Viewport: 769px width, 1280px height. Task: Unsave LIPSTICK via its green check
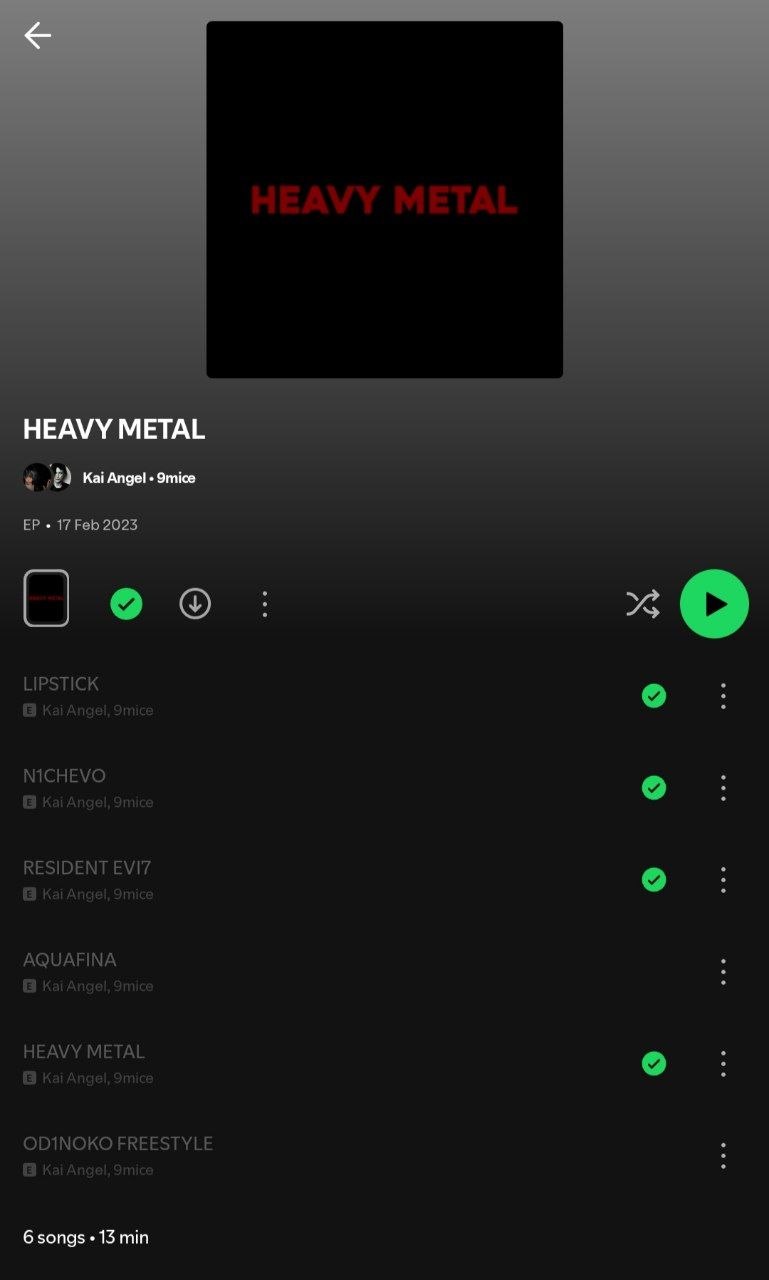click(x=654, y=696)
